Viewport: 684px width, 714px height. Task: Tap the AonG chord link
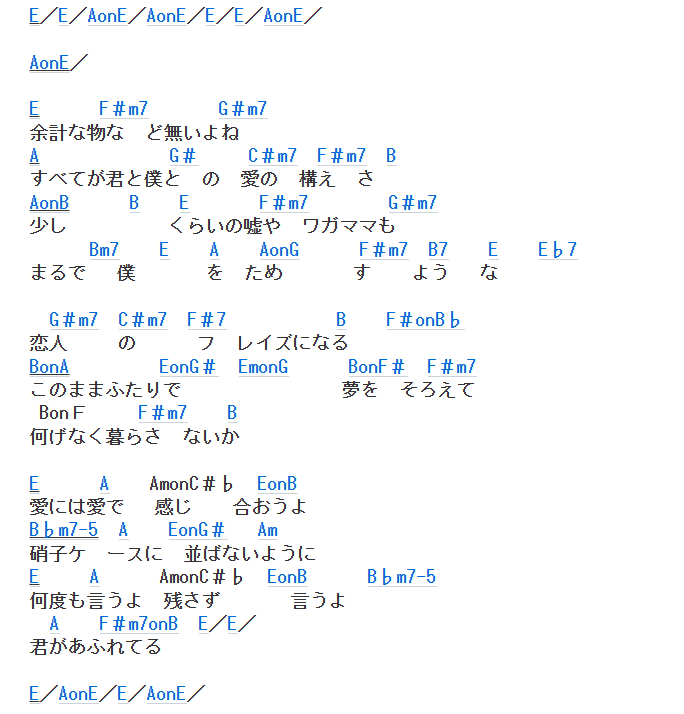pyautogui.click(x=279, y=249)
